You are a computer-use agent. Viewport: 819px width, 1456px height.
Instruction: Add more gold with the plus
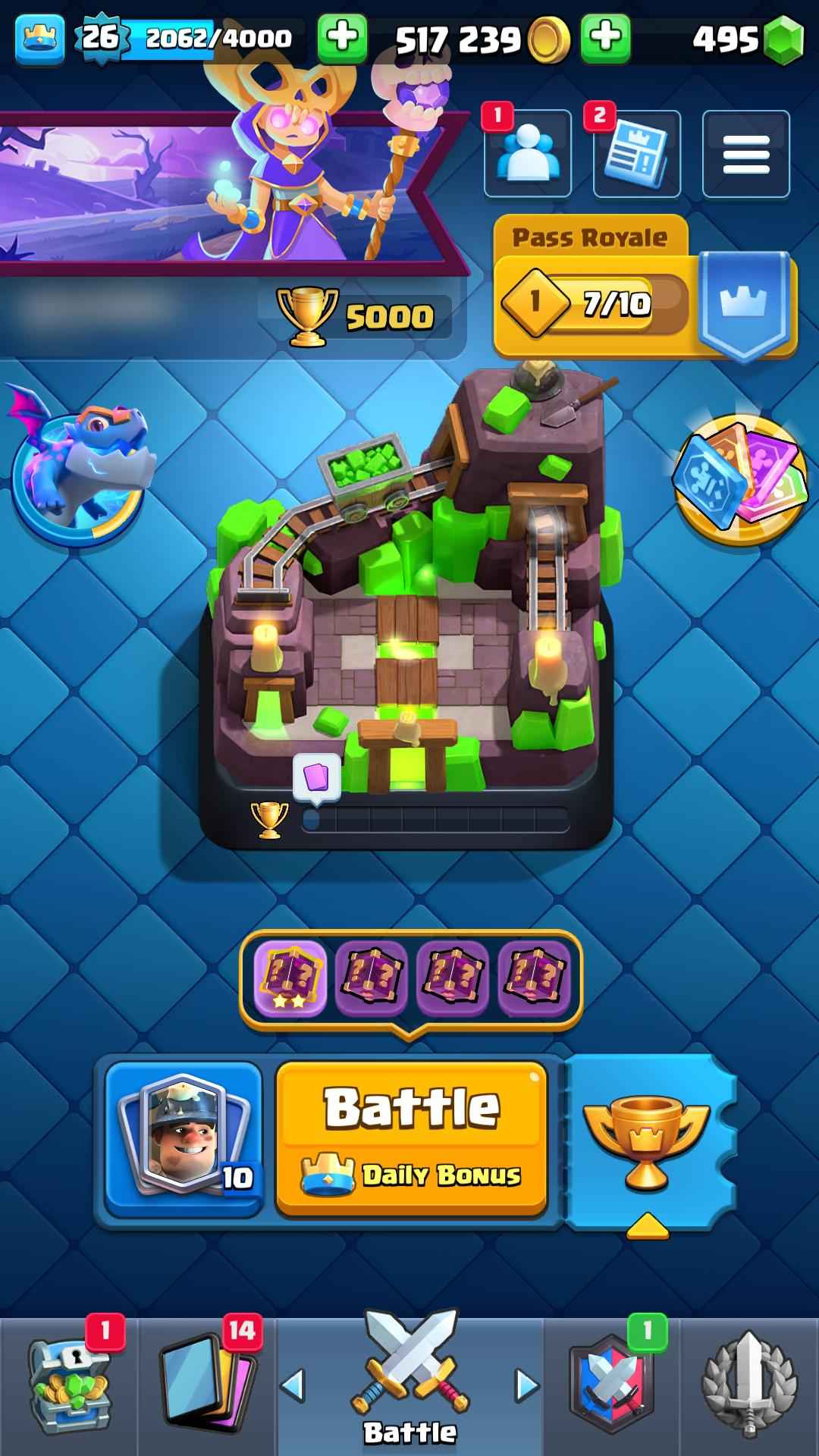point(605,36)
